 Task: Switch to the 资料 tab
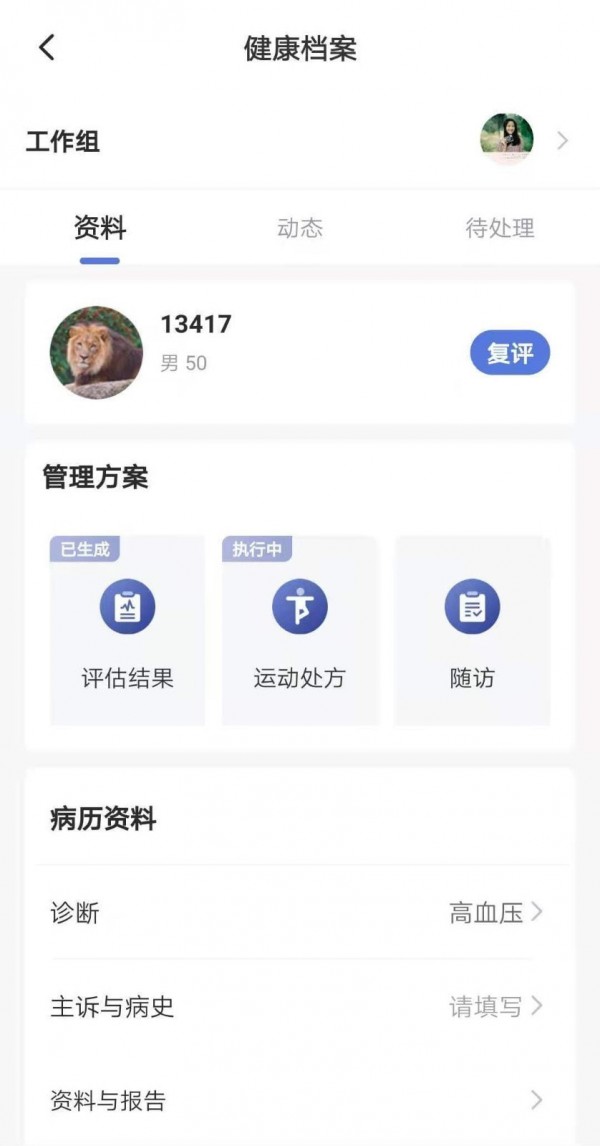(100, 228)
